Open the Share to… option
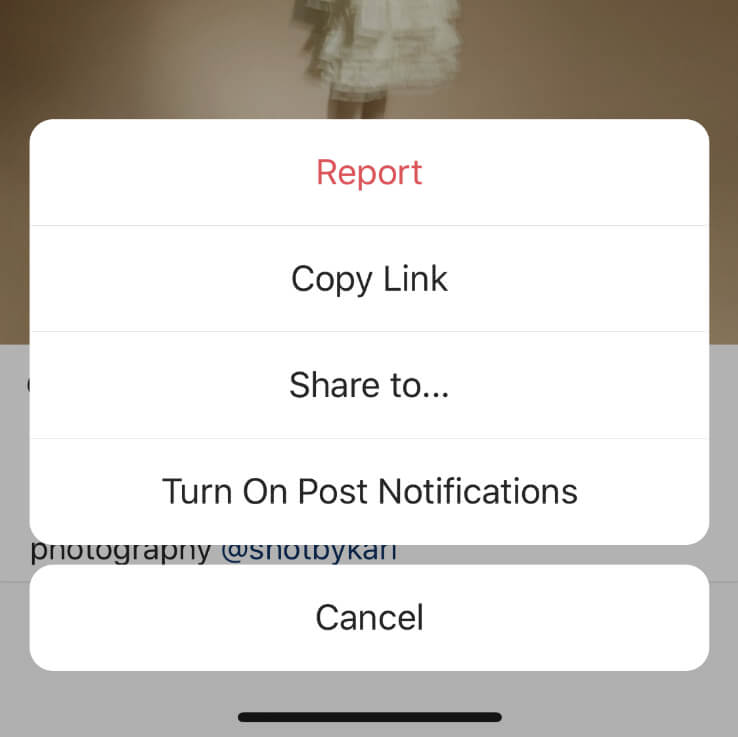738x737 pixels. click(369, 385)
